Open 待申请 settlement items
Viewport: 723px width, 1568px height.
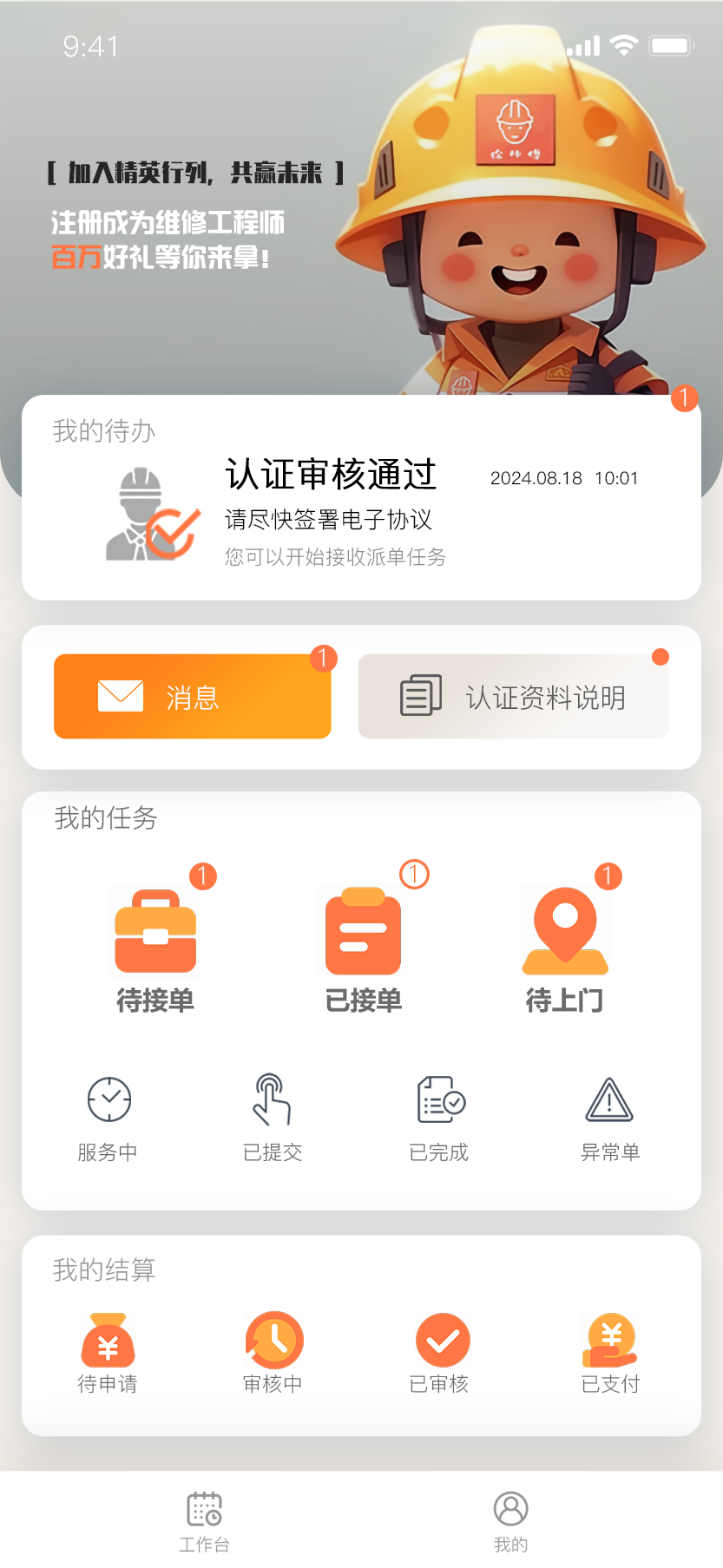[108, 1353]
